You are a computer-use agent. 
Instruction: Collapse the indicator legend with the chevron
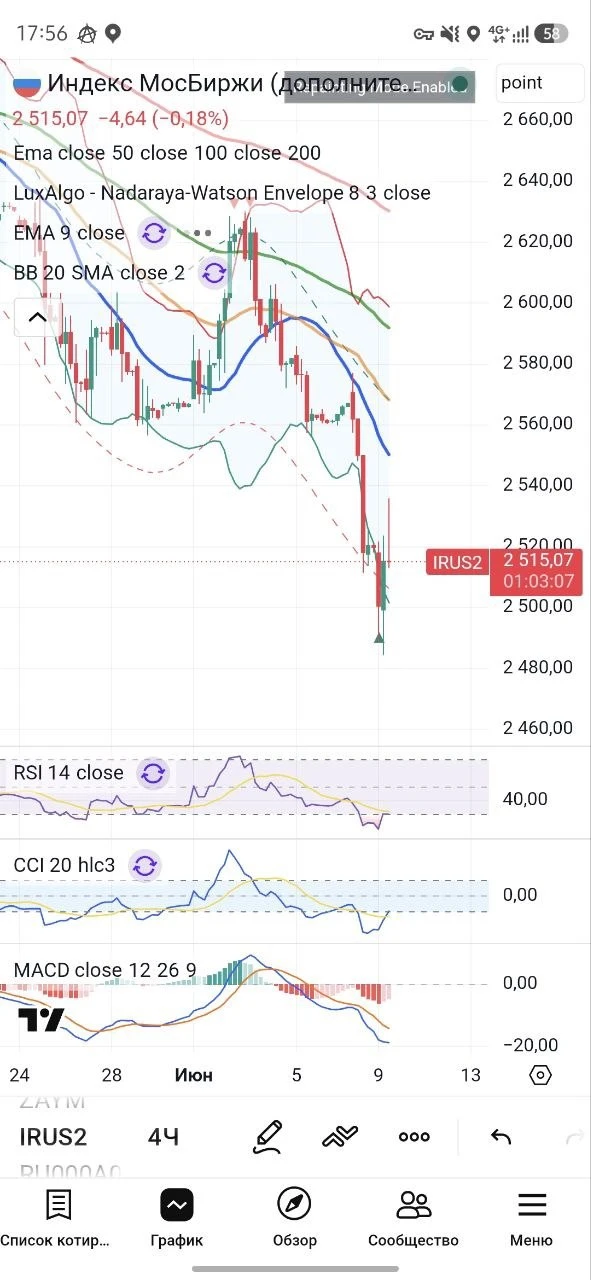tap(36, 318)
